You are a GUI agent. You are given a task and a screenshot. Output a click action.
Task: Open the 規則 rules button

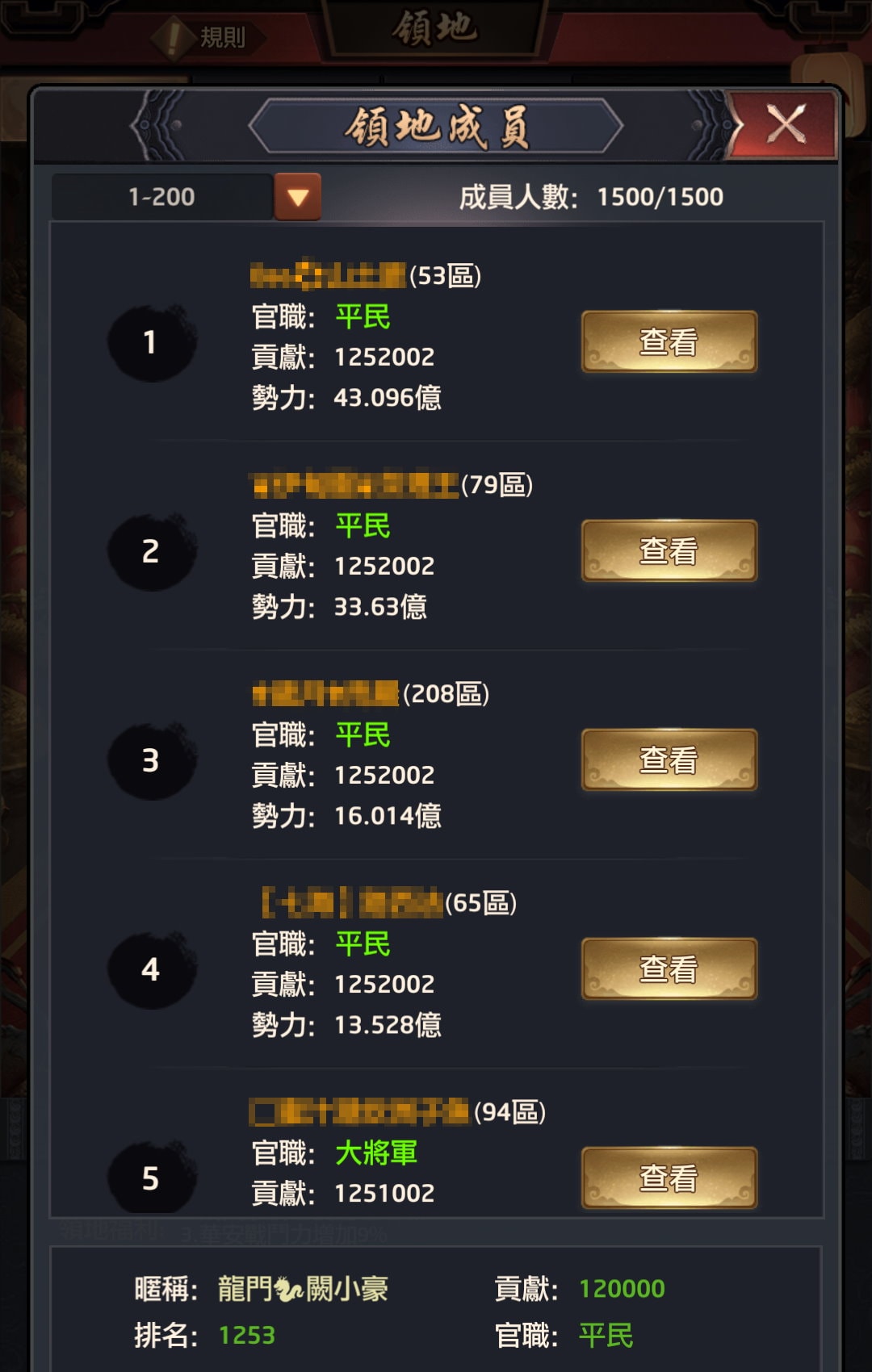pos(208,37)
